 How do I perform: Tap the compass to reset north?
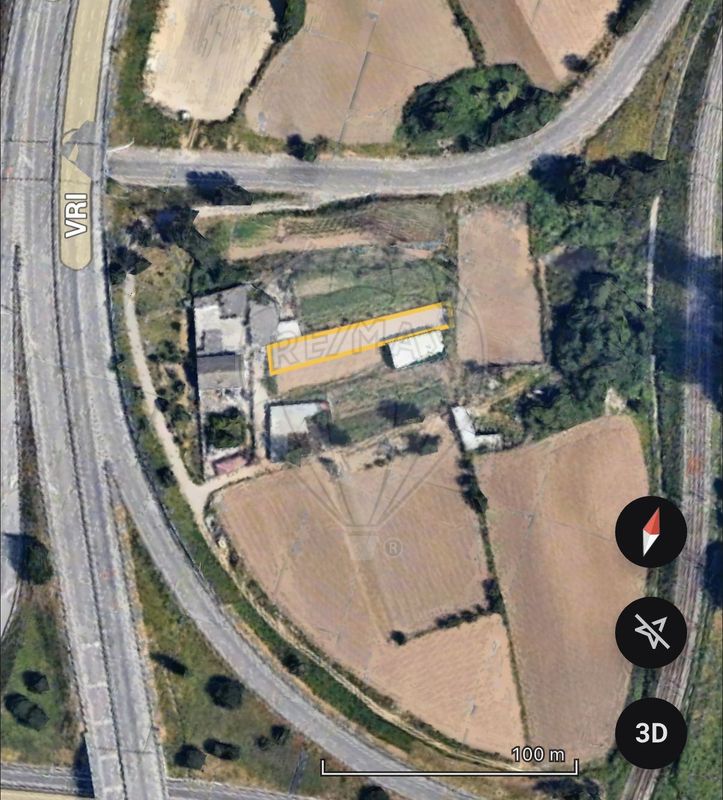[x=651, y=532]
